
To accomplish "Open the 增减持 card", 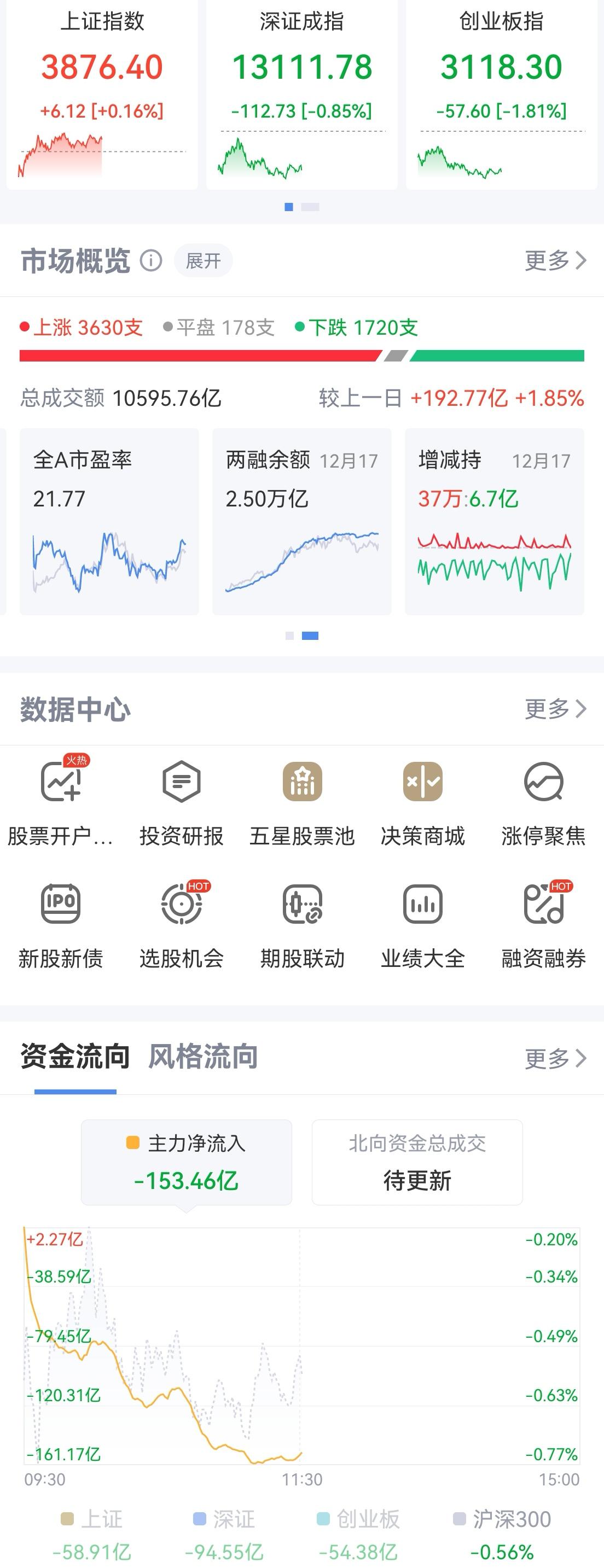I will [x=494, y=521].
